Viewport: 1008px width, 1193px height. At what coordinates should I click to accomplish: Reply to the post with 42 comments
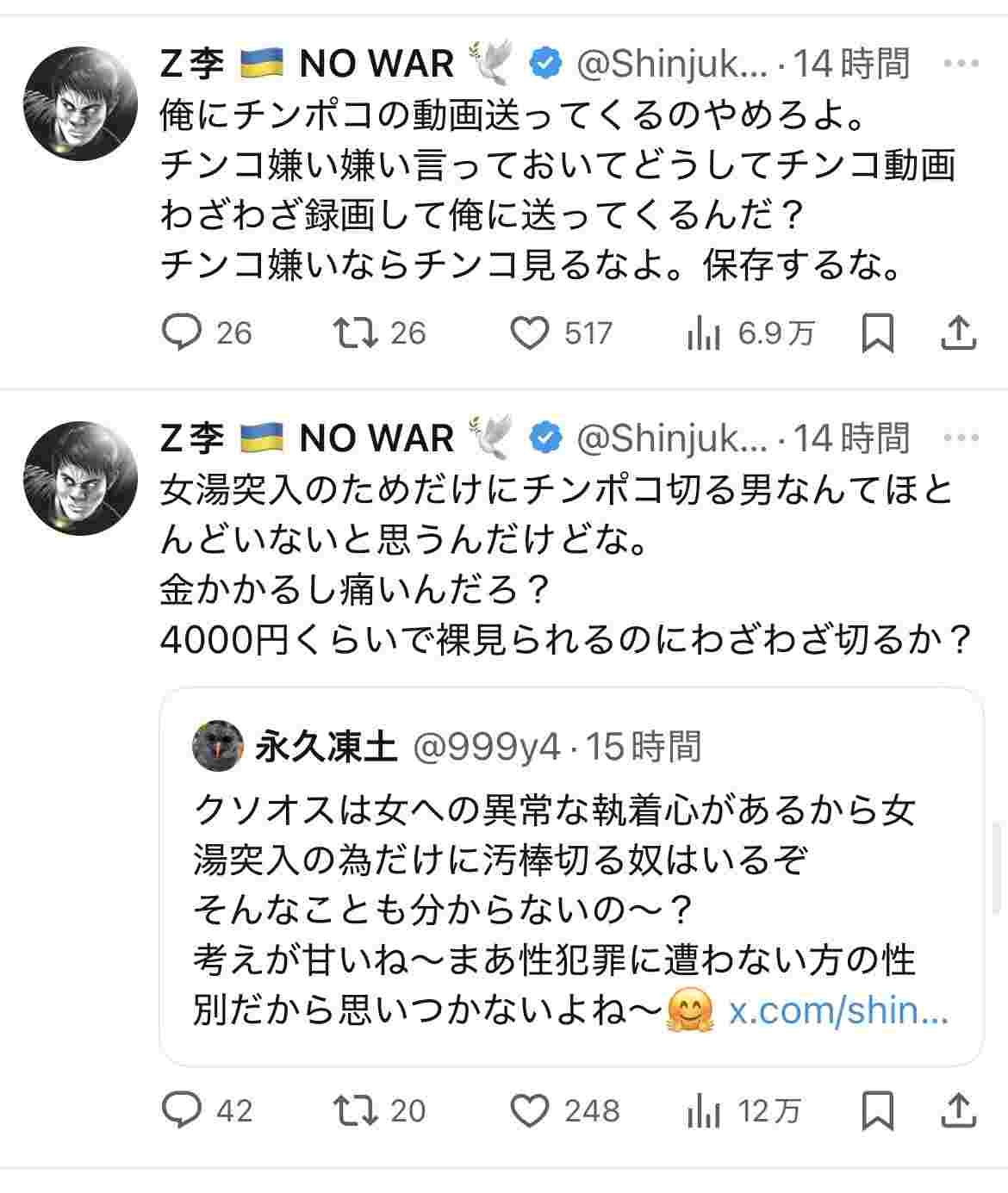pos(182,1111)
